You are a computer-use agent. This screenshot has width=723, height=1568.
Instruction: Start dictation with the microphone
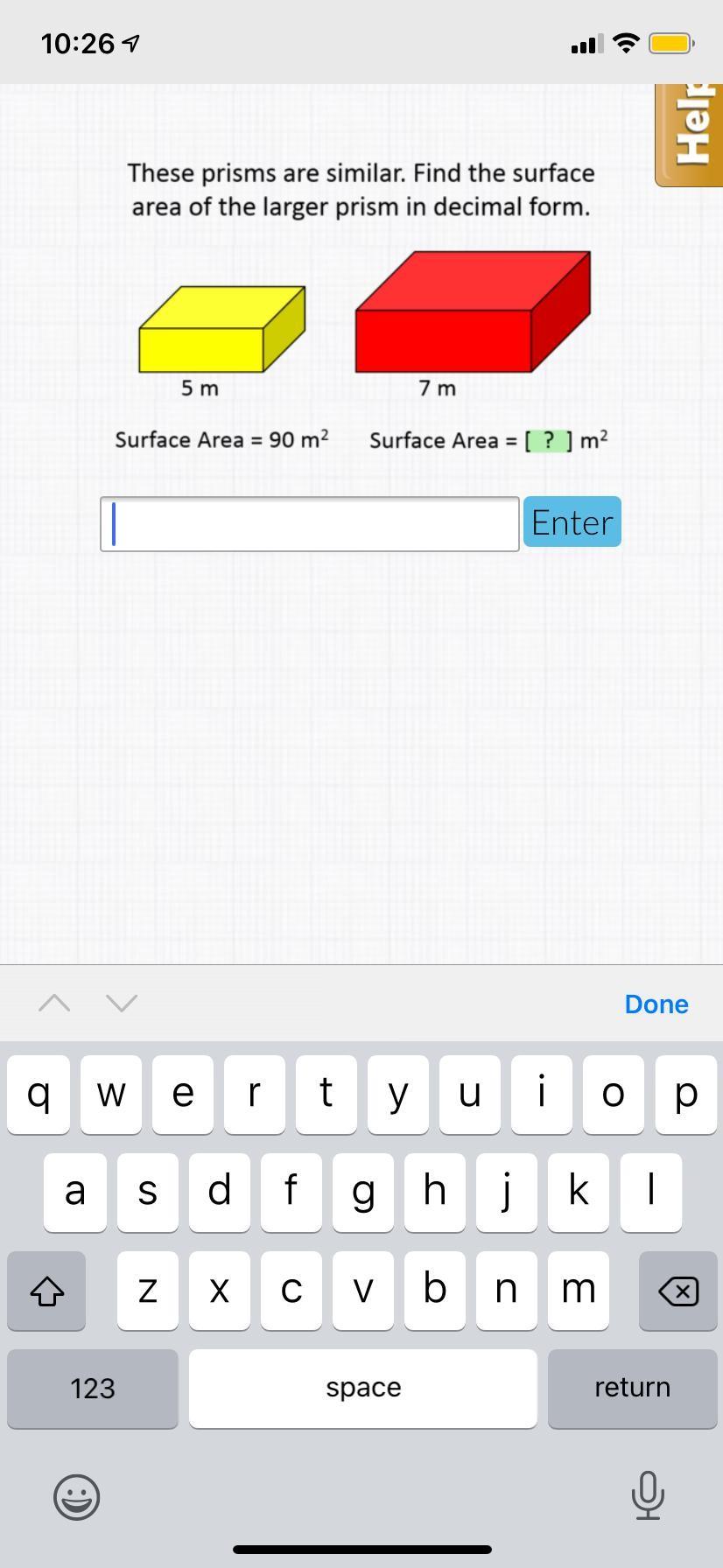click(x=648, y=1495)
